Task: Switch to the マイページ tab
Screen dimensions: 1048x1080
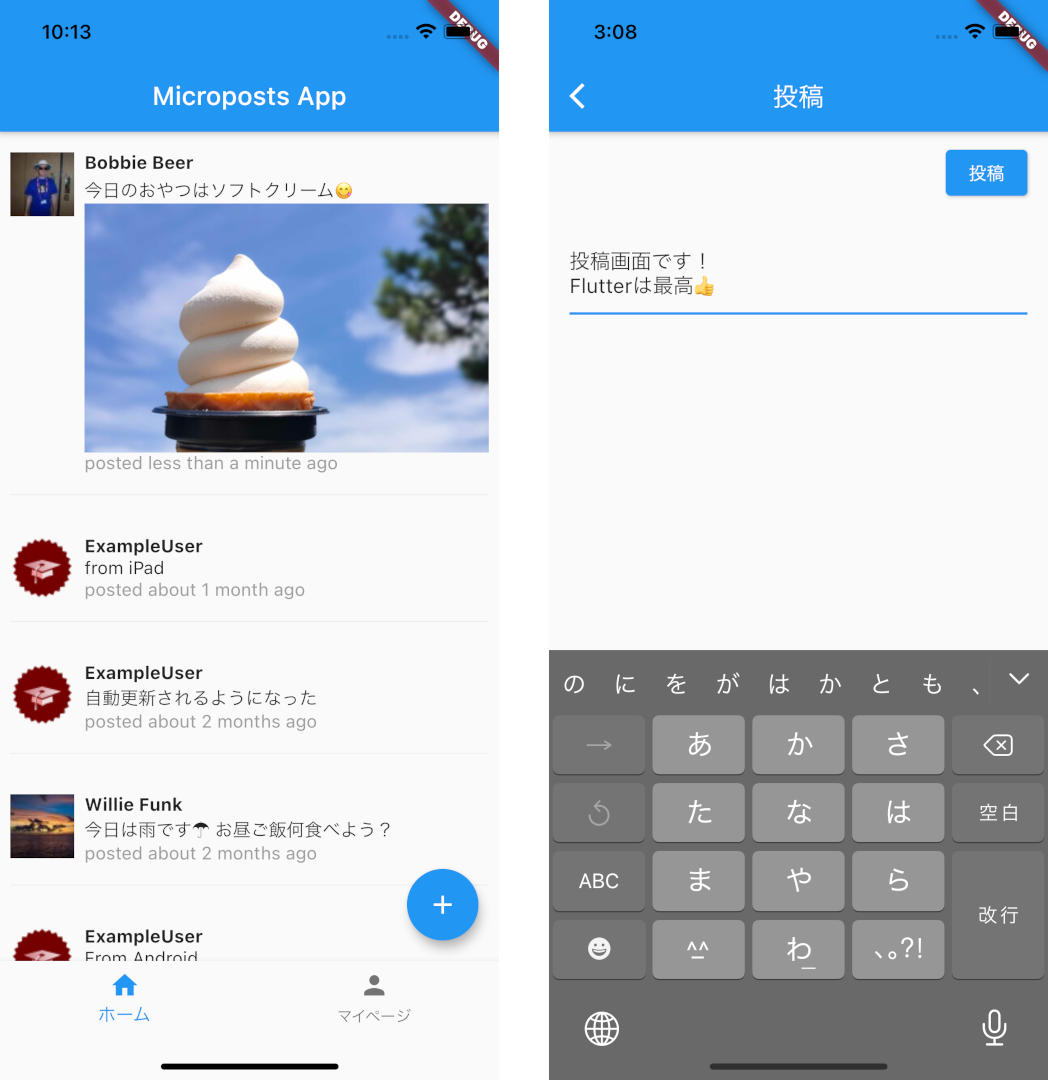Action: (374, 998)
